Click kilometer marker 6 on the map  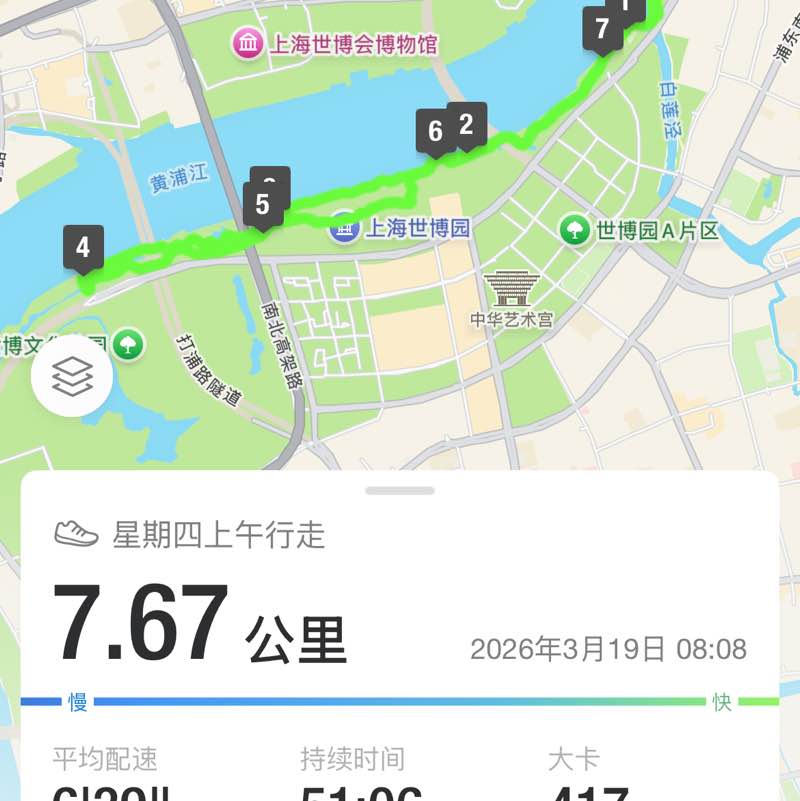434,130
